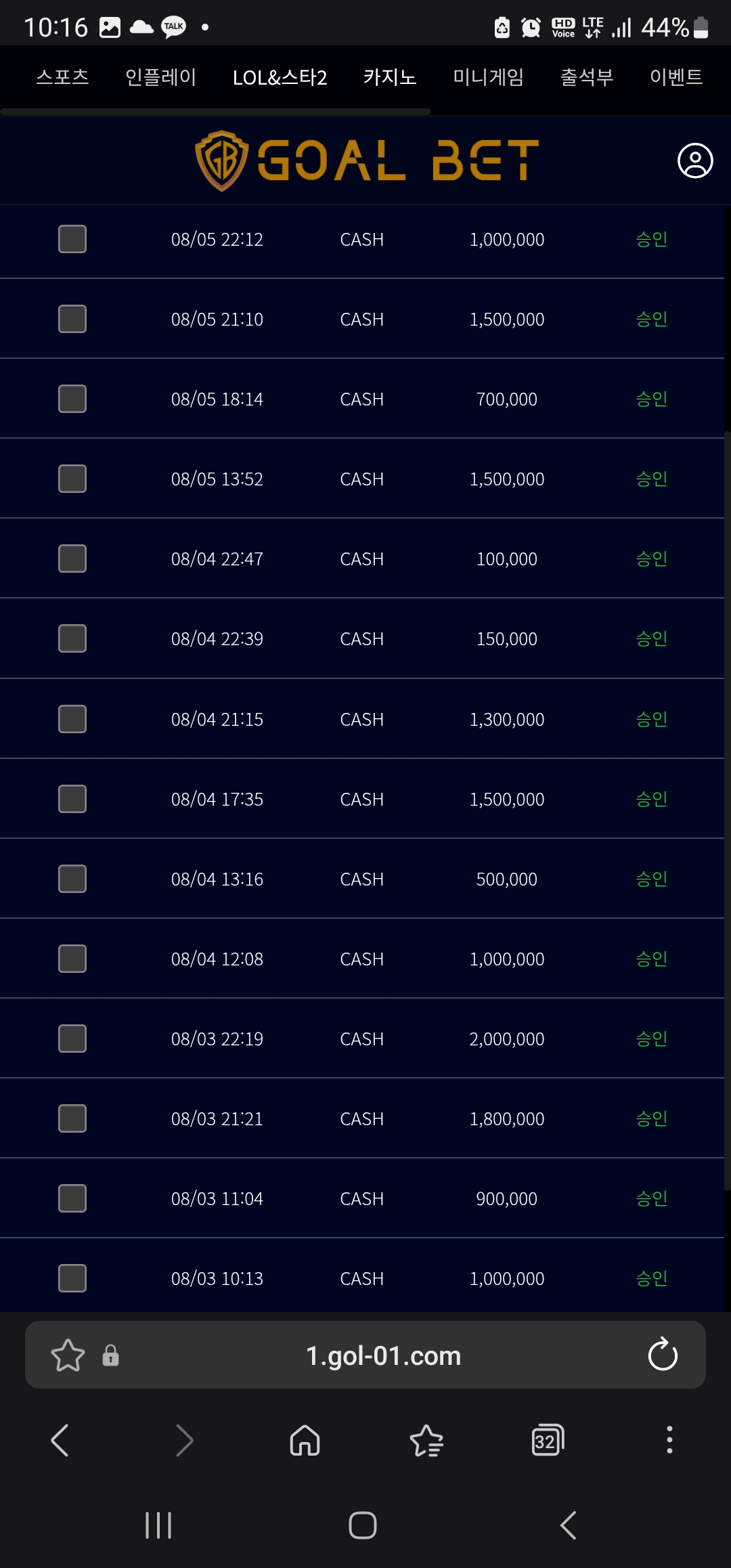Screen dimensions: 731x1568
Task: Open the user profile icon
Action: tap(695, 160)
